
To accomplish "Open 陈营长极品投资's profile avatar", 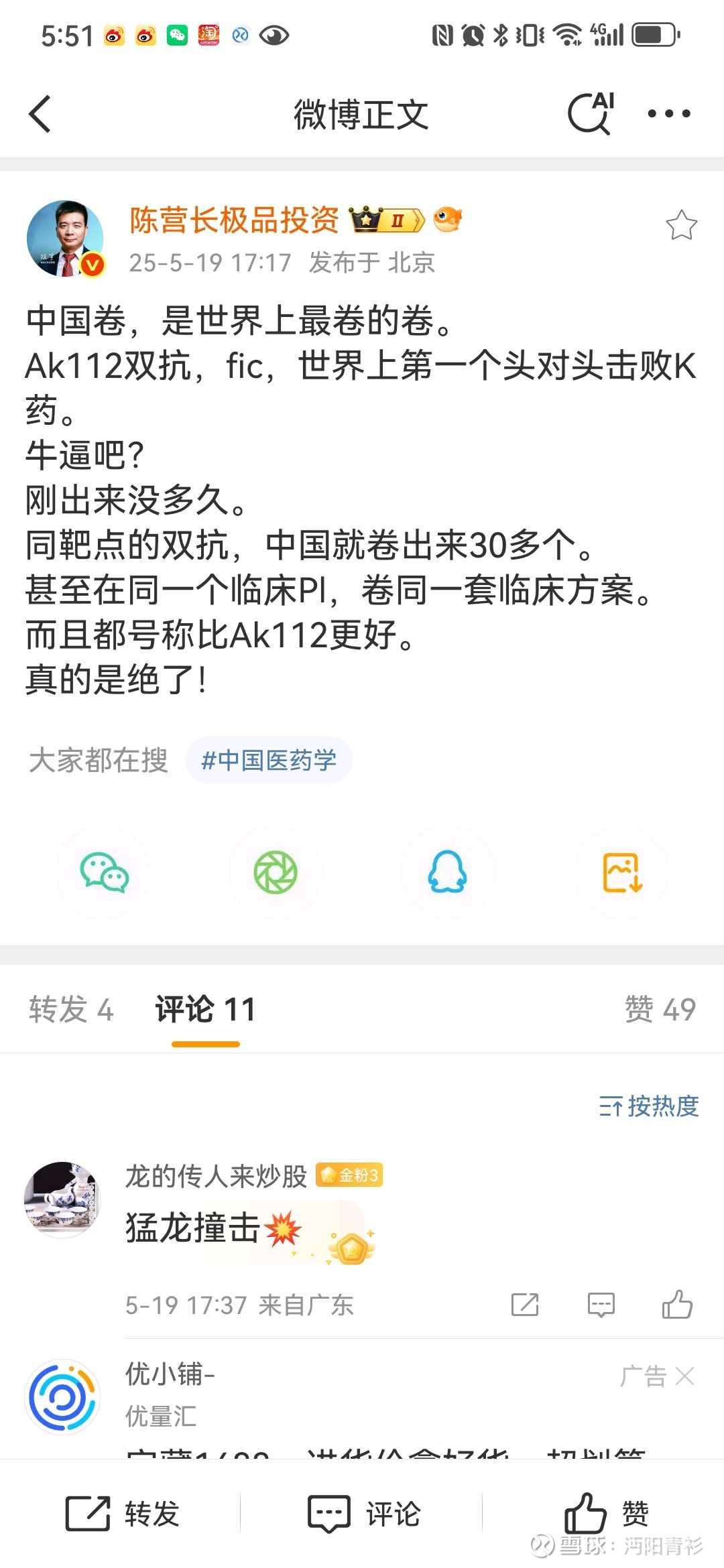I will tap(65, 239).
